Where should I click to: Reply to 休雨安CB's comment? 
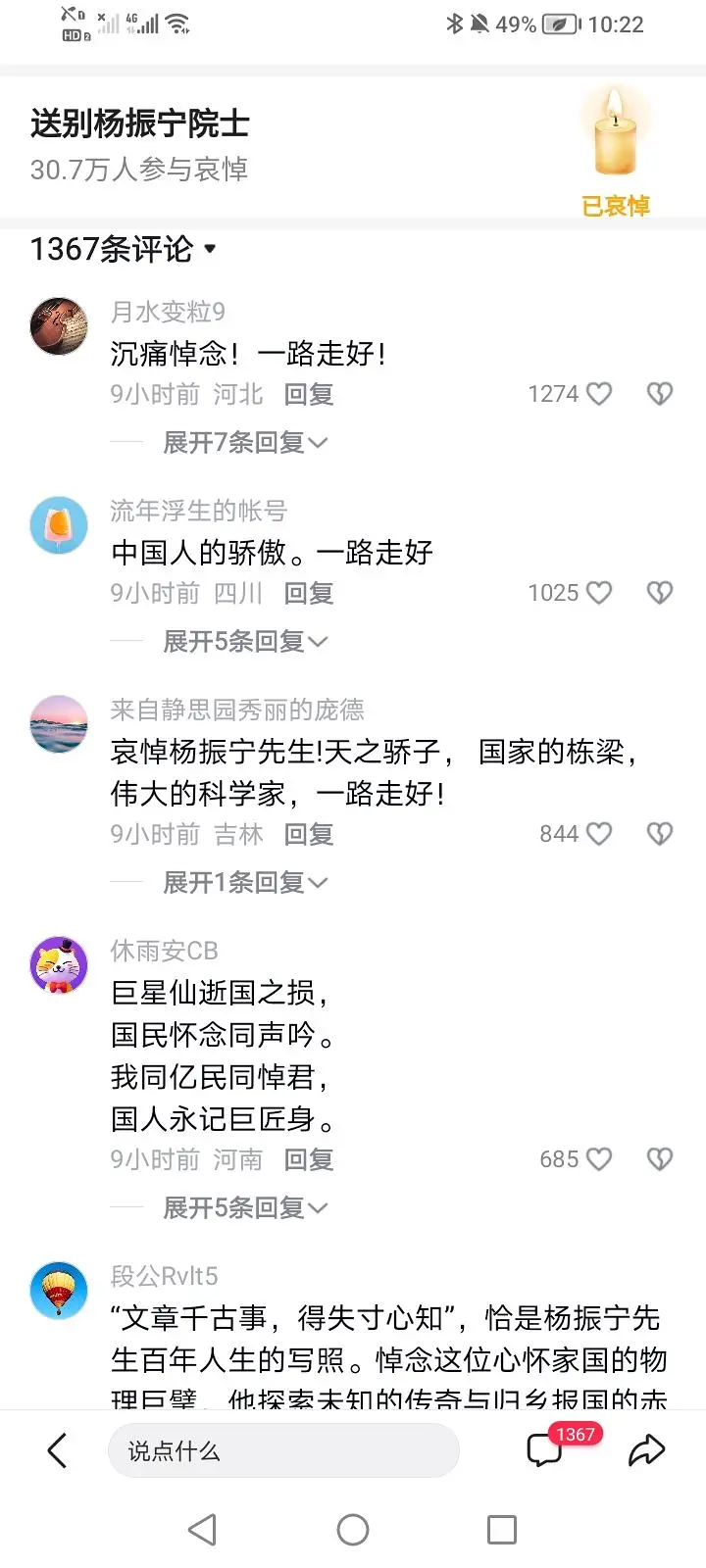pyautogui.click(x=309, y=1159)
